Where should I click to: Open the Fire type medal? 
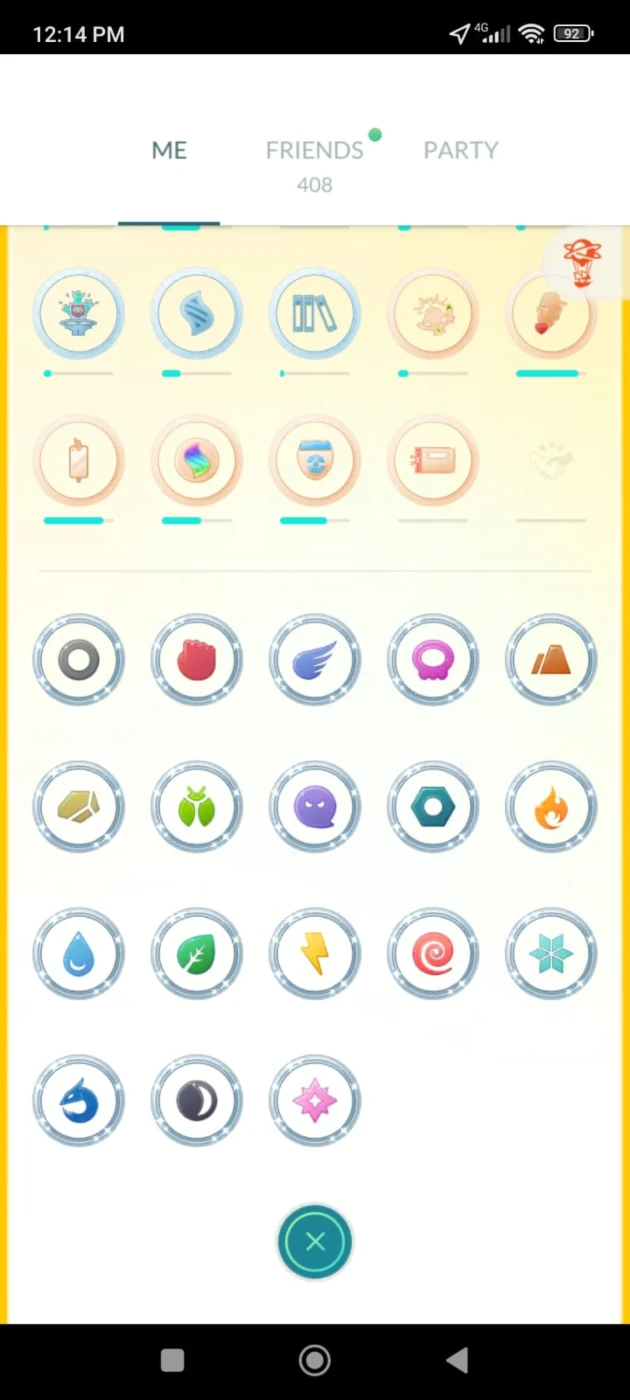(x=551, y=807)
